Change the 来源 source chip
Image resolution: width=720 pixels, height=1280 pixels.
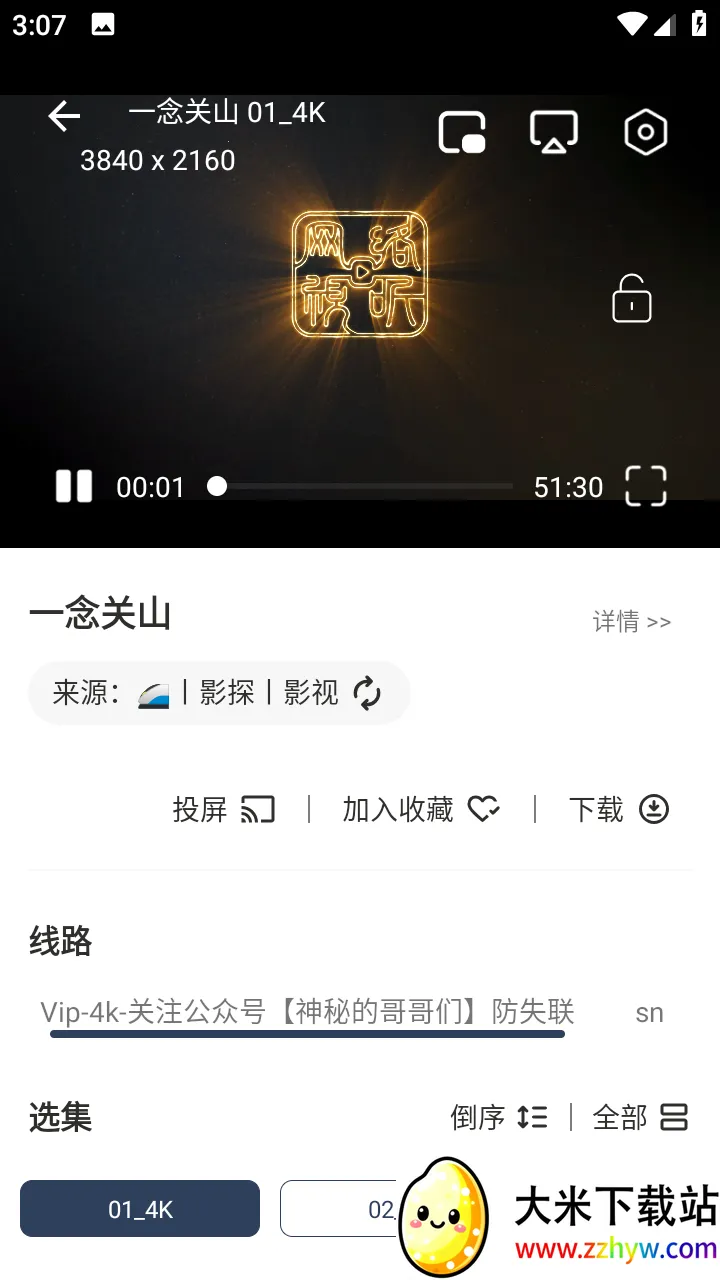(219, 693)
